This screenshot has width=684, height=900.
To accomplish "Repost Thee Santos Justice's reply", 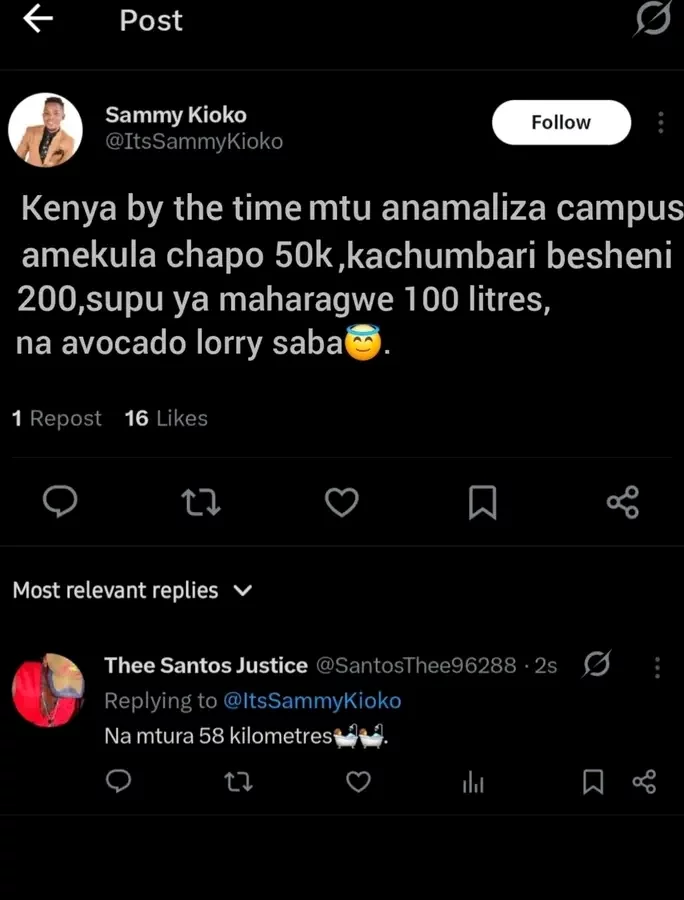I will pyautogui.click(x=238, y=783).
